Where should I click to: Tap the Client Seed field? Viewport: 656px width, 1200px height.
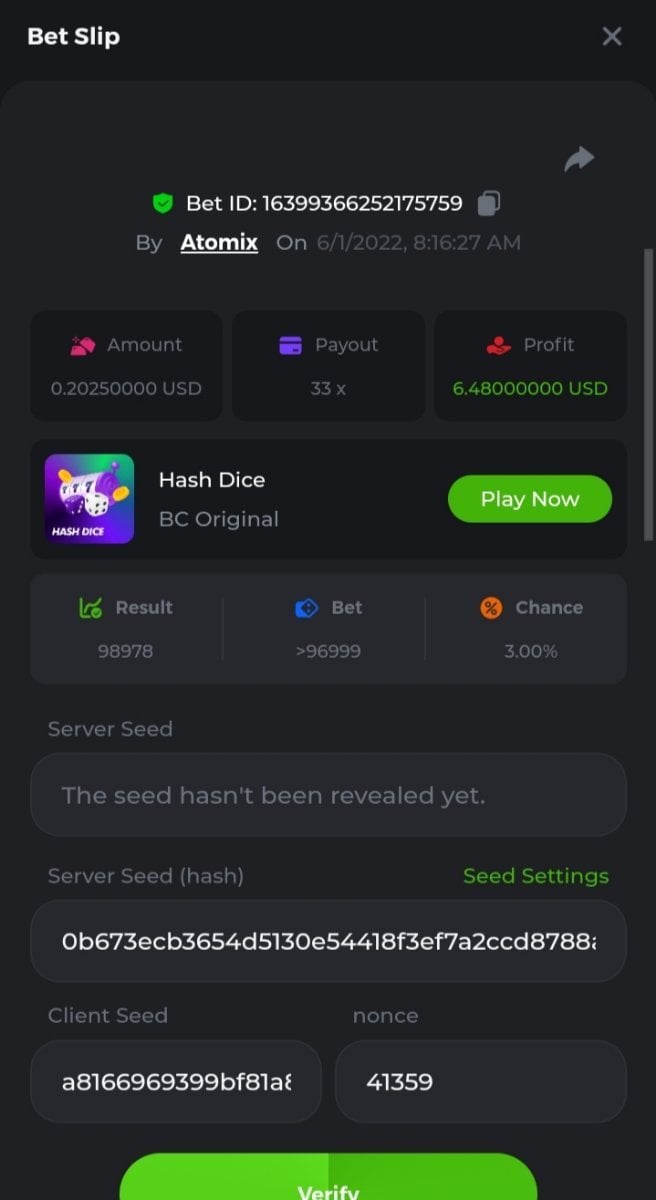[176, 1081]
